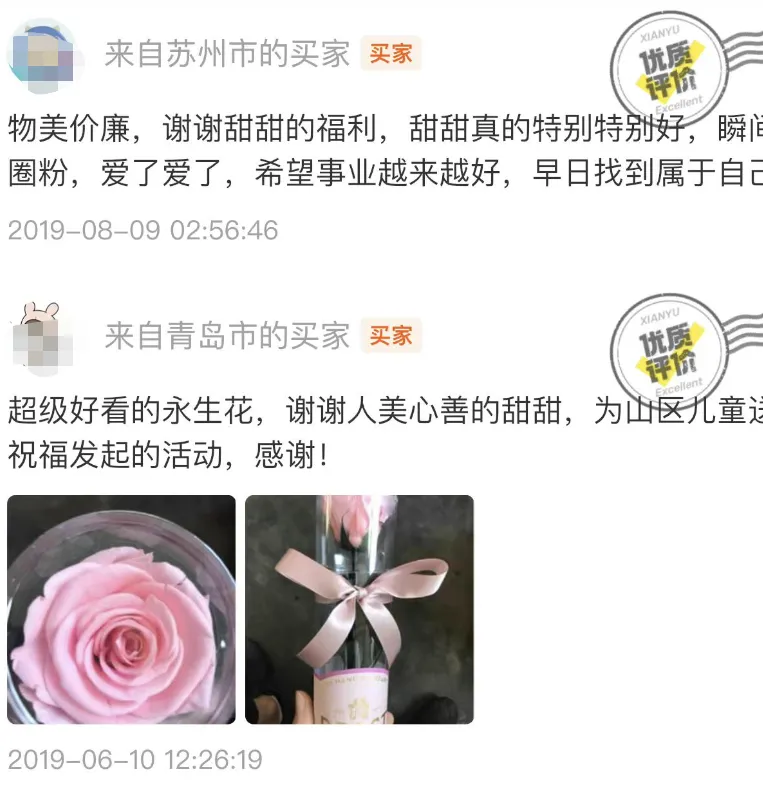View the ribbon-tied bottle review photo

tap(359, 609)
